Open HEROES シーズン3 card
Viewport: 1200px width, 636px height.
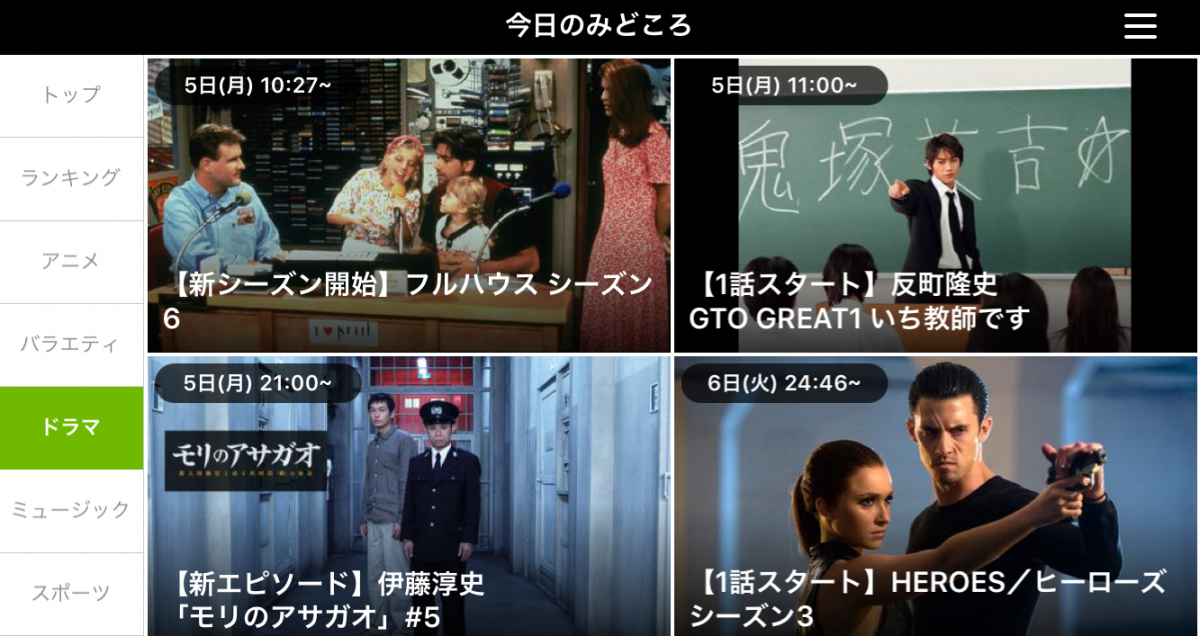coord(935,495)
